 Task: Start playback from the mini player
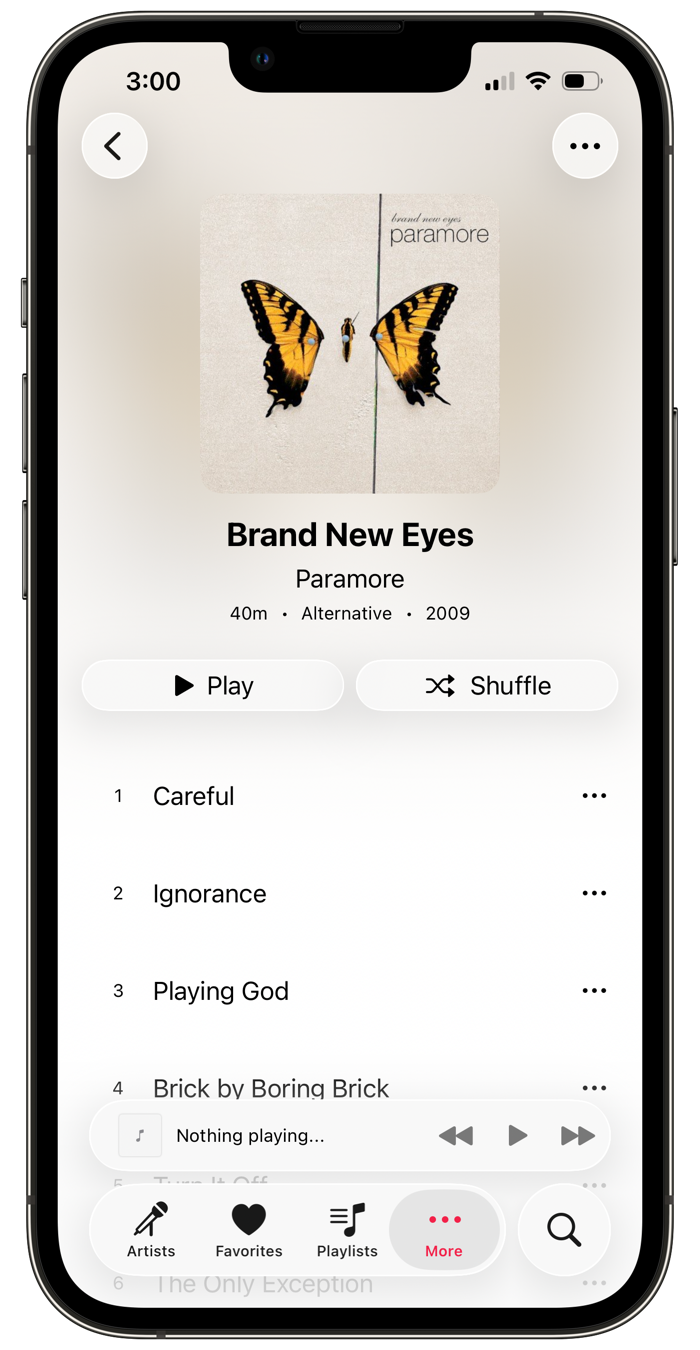pos(517,1136)
